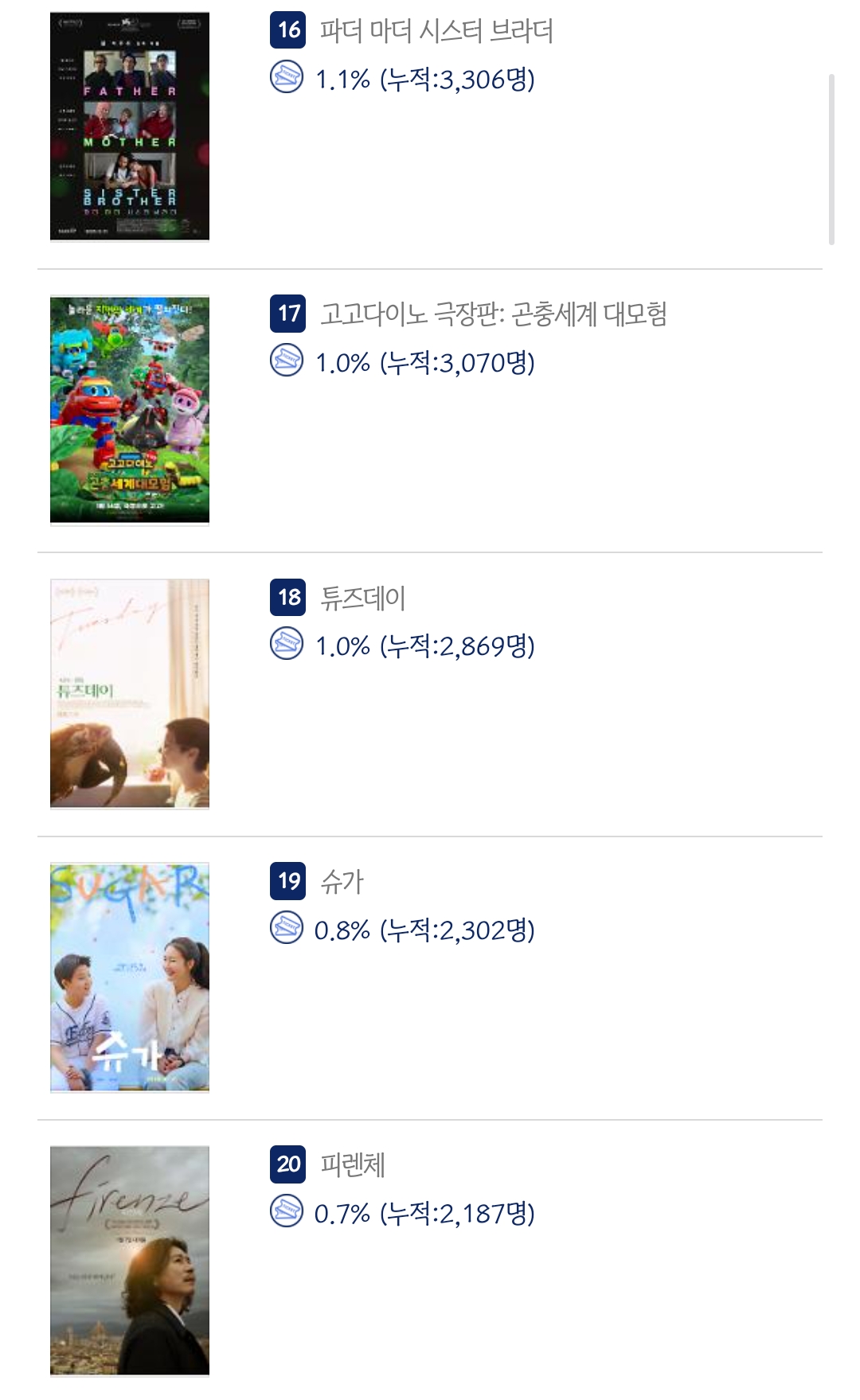Select the 피렌체 title
This screenshot has width=860, height=1400.
(353, 1164)
